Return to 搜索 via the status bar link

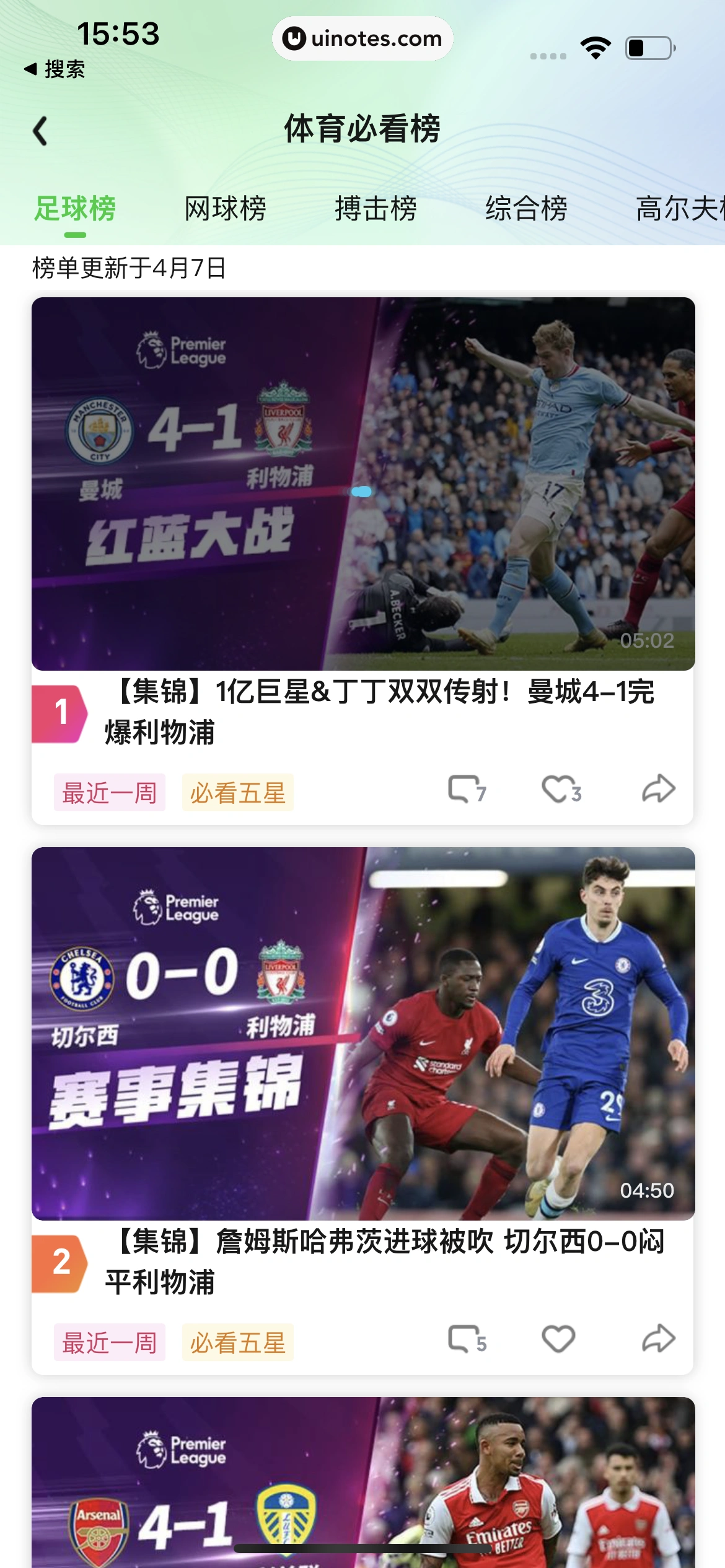55,69
